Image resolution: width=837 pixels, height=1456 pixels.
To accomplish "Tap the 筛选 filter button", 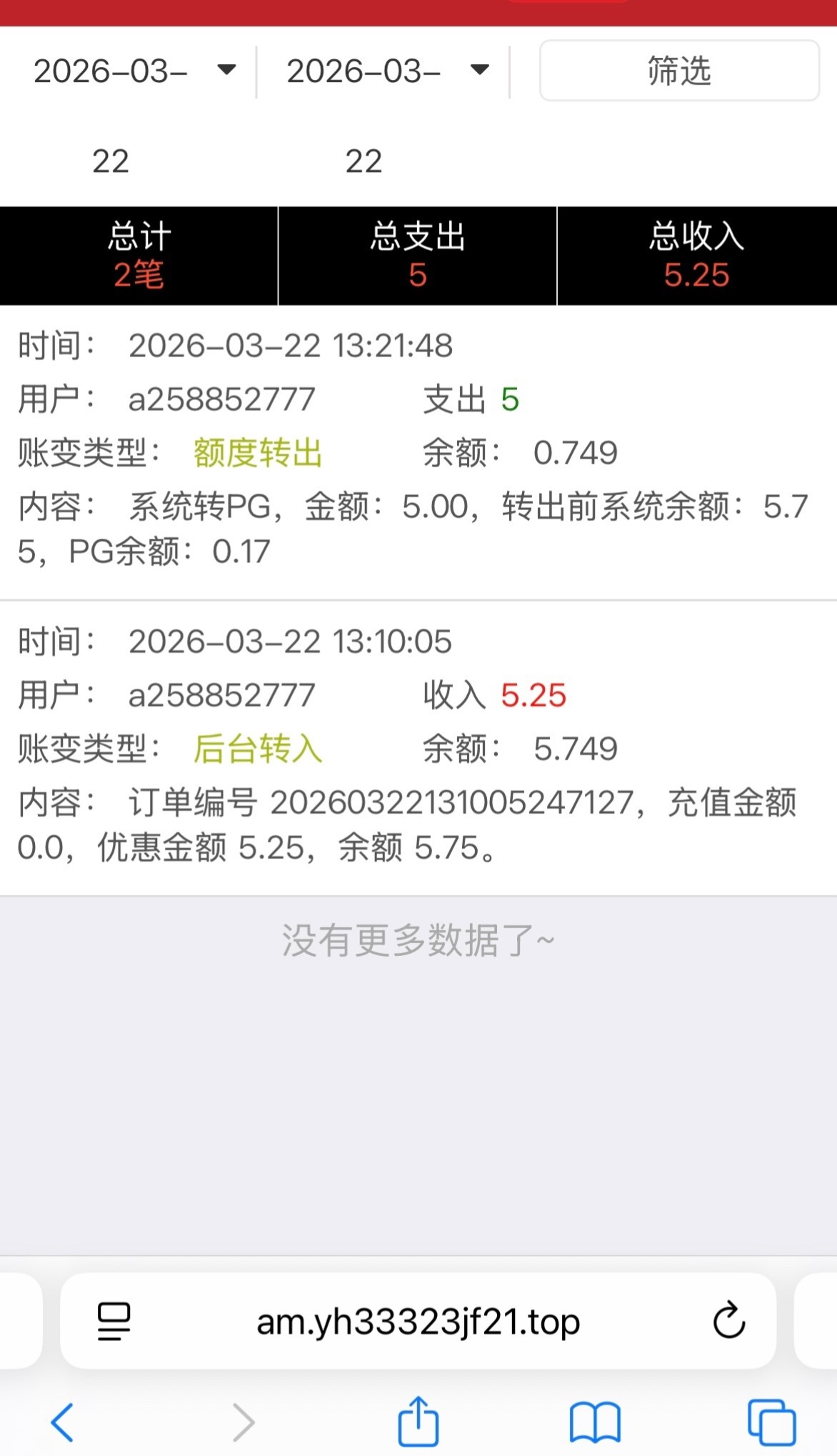I will click(x=678, y=71).
